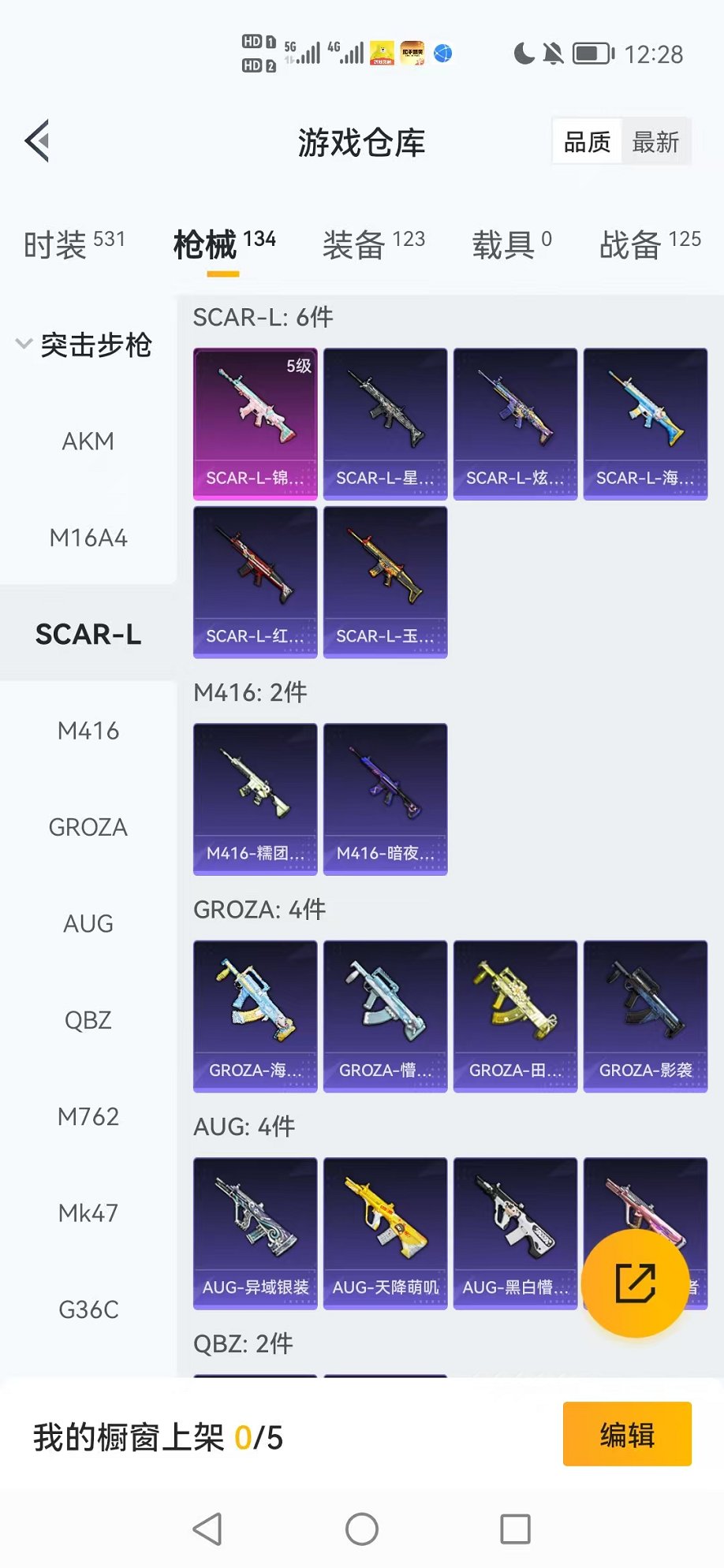
Task: Tap the orange floating share button
Action: pos(635,1283)
